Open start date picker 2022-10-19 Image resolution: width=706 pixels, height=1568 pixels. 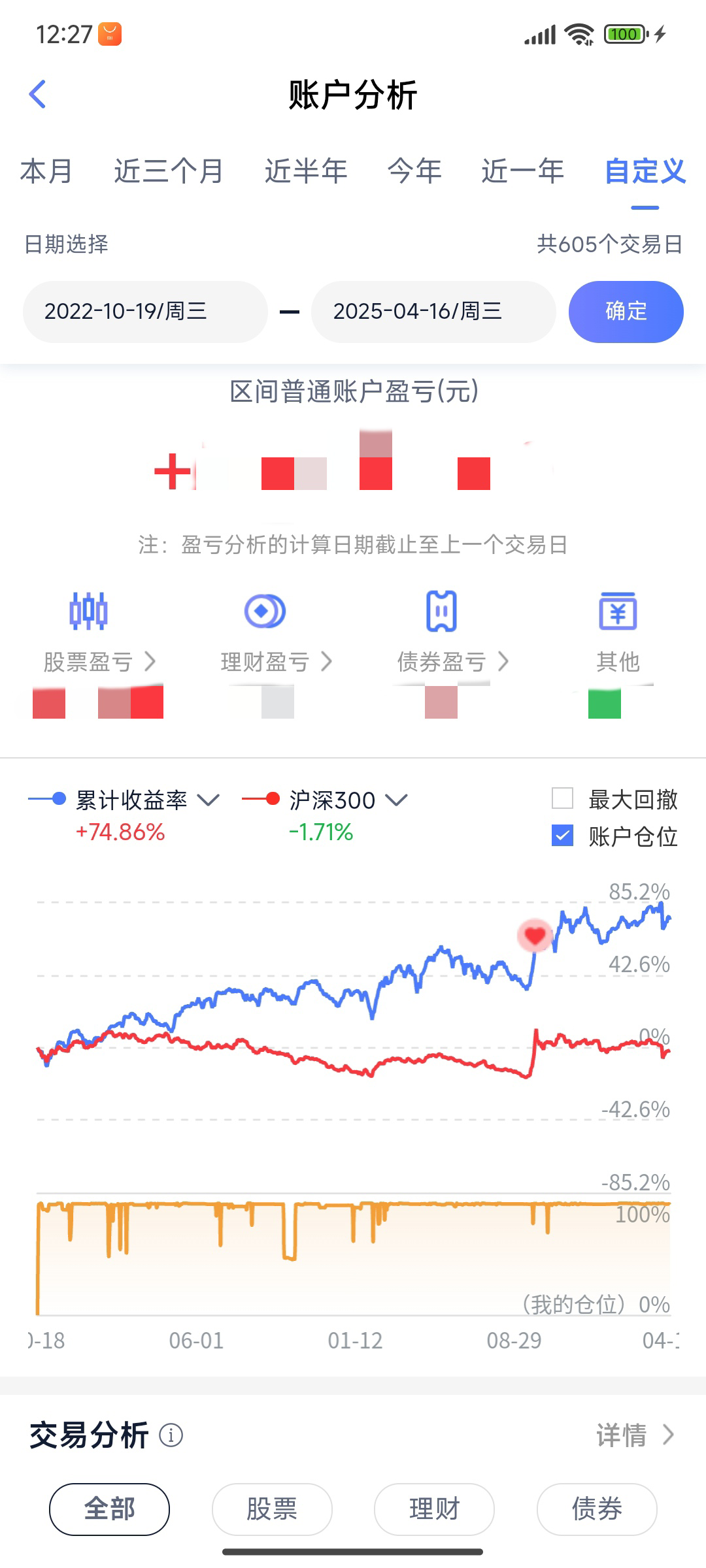(145, 312)
